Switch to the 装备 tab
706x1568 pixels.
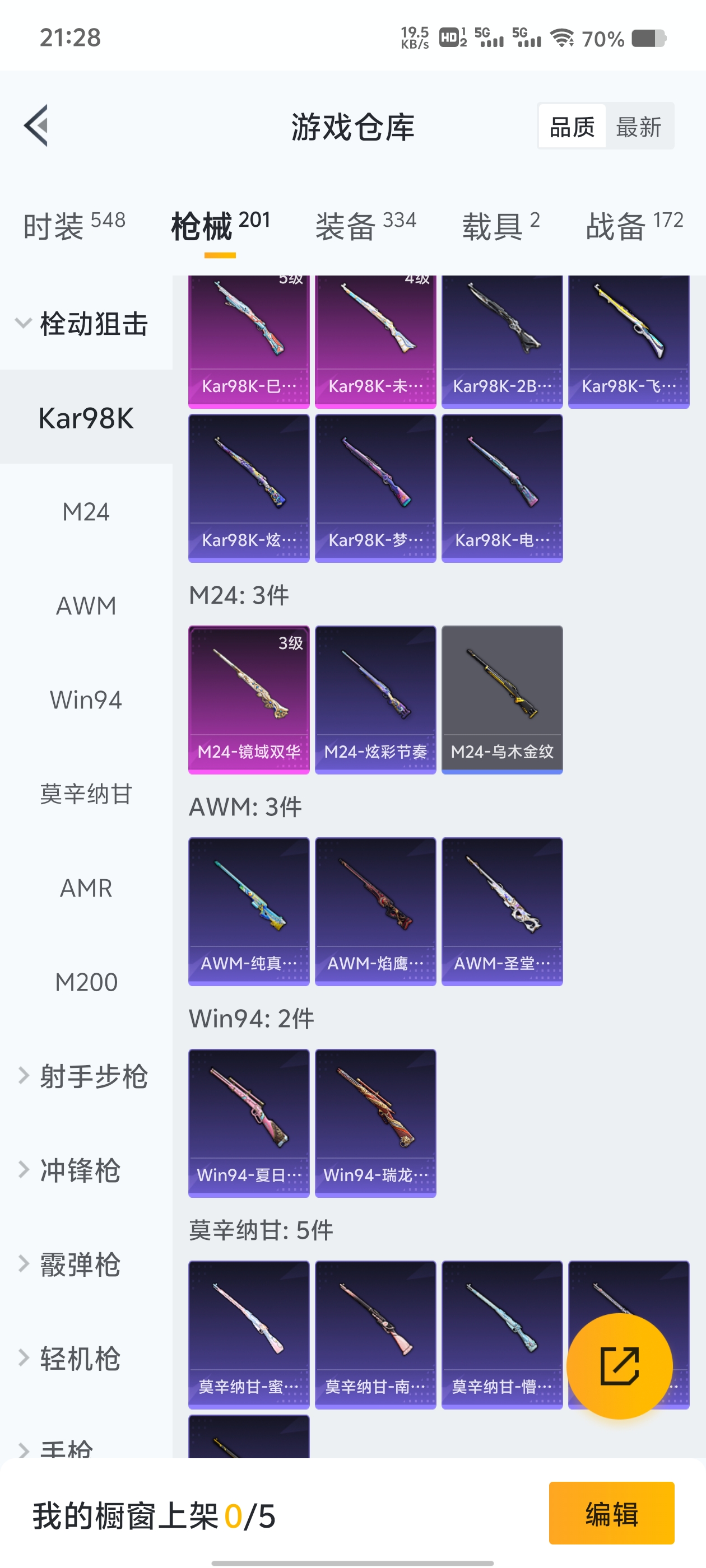pyautogui.click(x=365, y=226)
